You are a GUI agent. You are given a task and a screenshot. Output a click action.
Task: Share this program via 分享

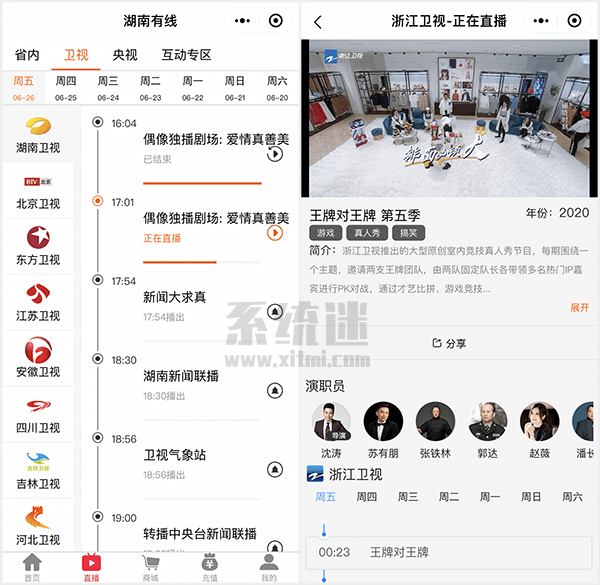[x=449, y=343]
